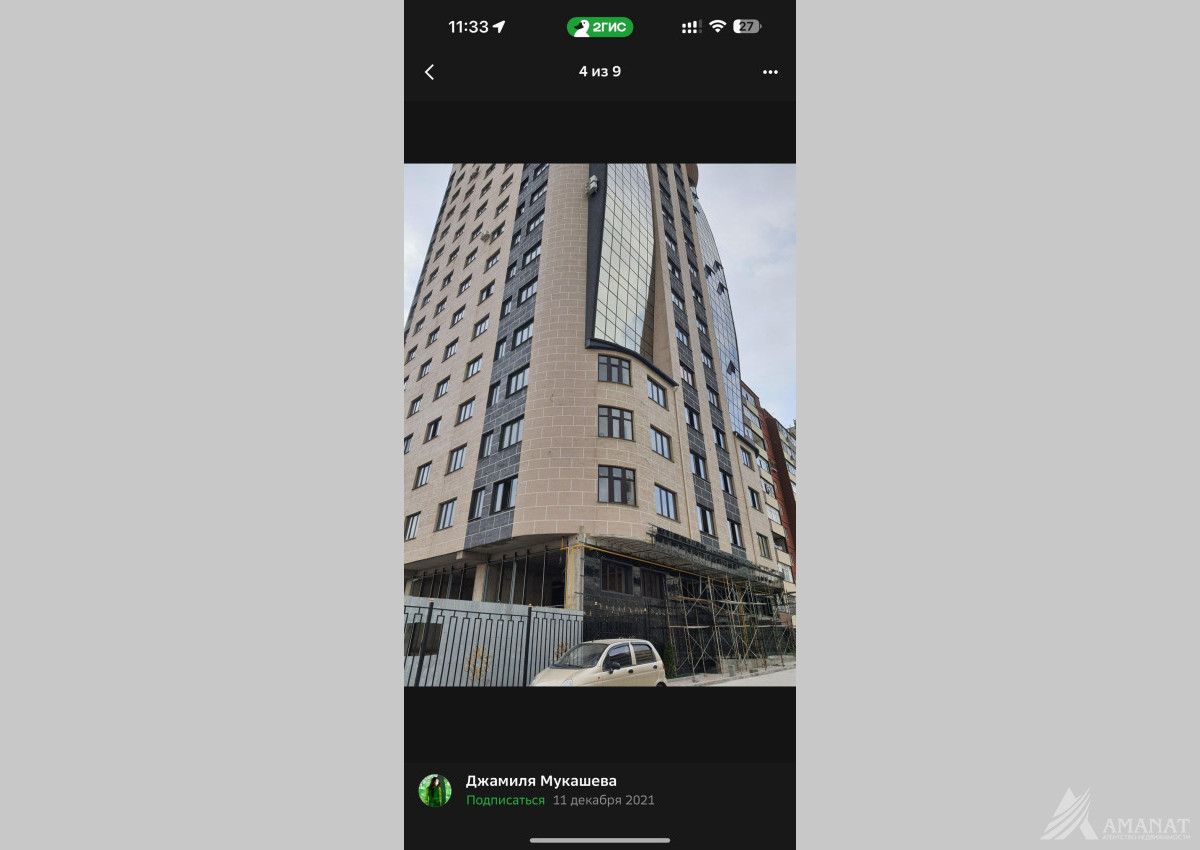
Task: Go back with the arrow icon
Action: [x=430, y=72]
